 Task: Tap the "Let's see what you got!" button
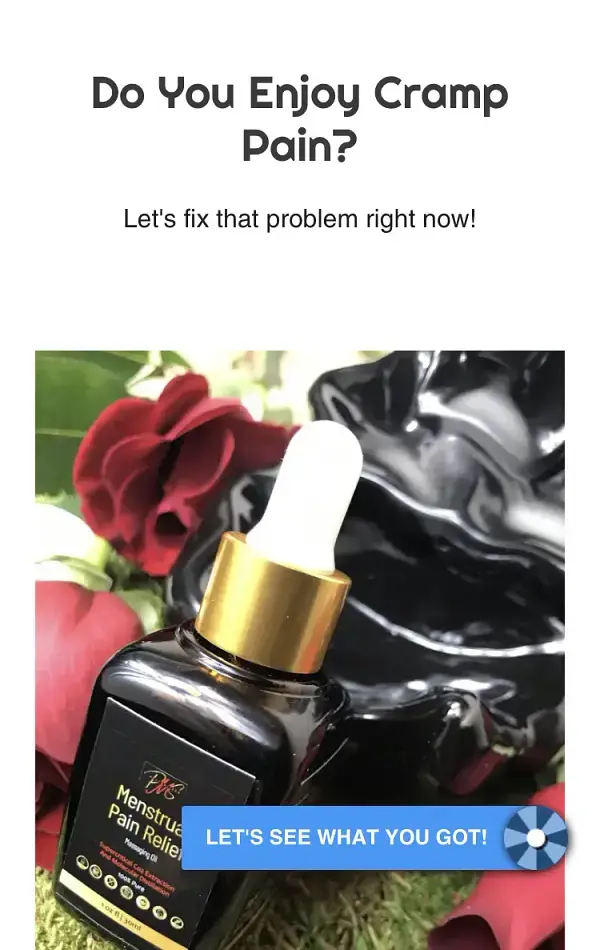[347, 837]
